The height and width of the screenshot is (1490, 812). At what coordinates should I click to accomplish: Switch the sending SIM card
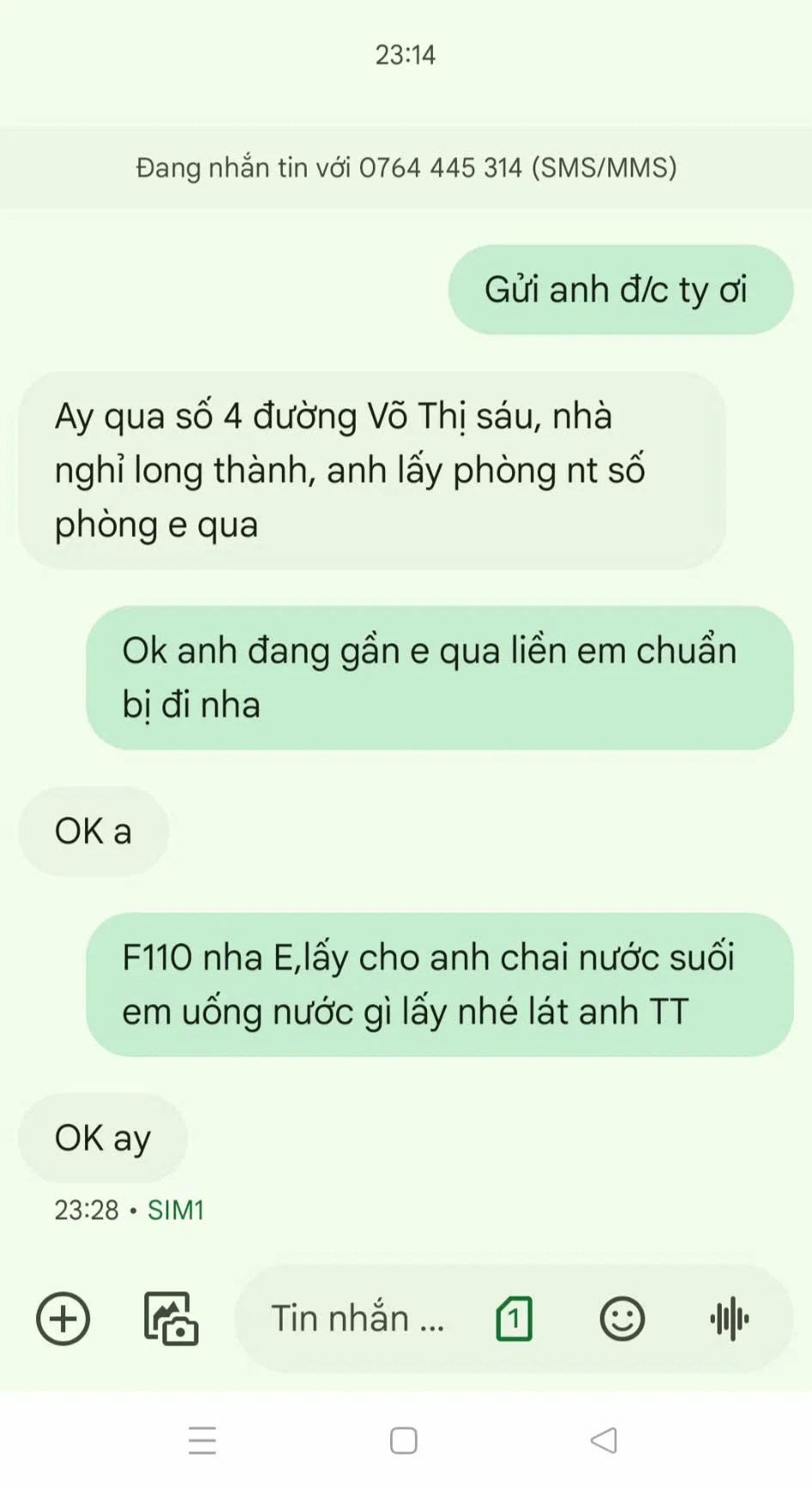point(514,1318)
